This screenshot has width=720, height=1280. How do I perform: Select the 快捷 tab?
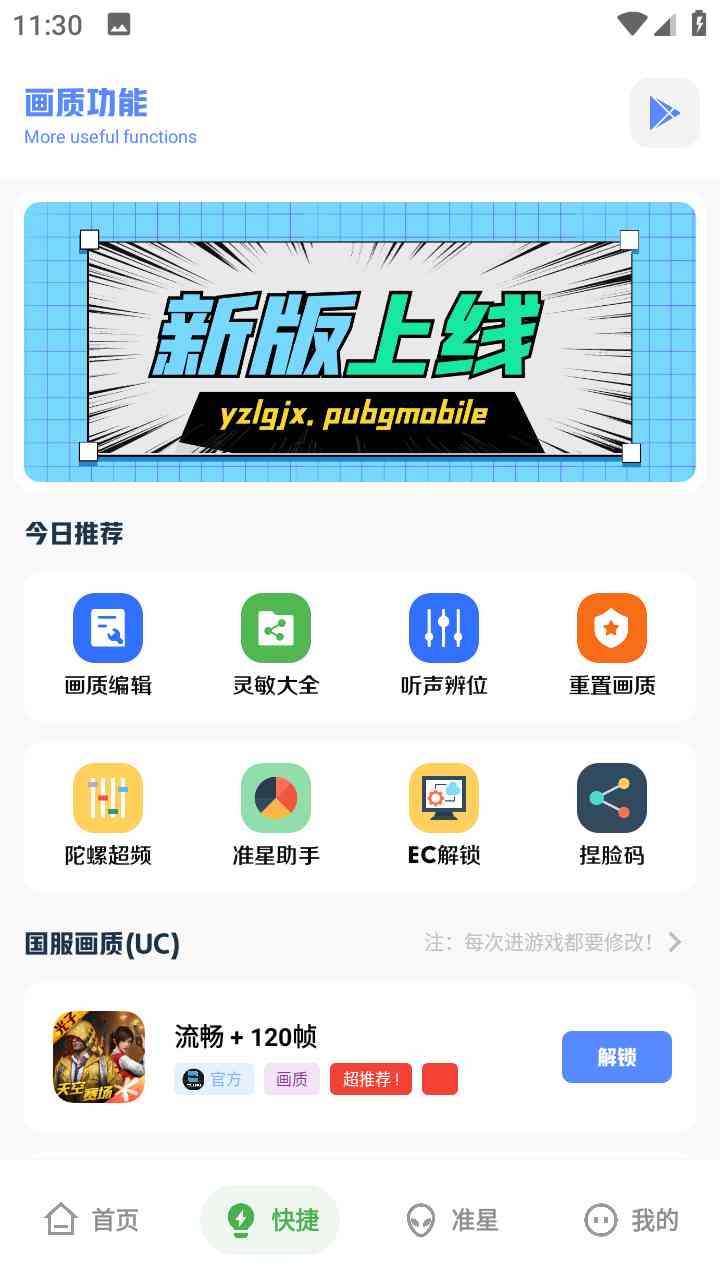pyautogui.click(x=270, y=1220)
